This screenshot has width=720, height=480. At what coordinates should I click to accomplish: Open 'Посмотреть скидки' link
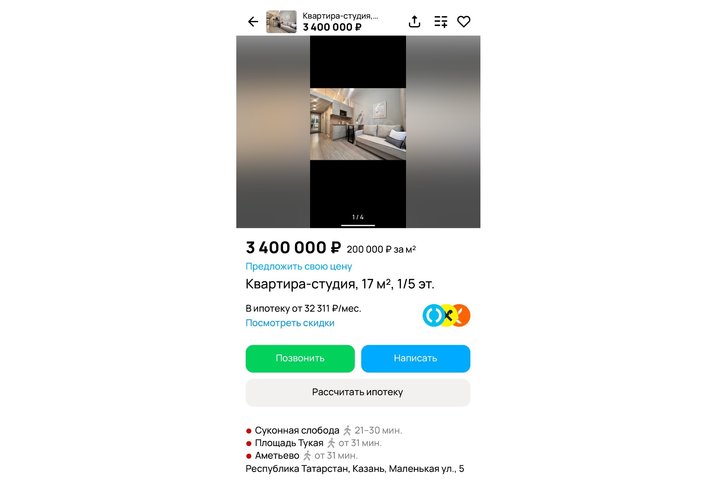[x=290, y=323]
